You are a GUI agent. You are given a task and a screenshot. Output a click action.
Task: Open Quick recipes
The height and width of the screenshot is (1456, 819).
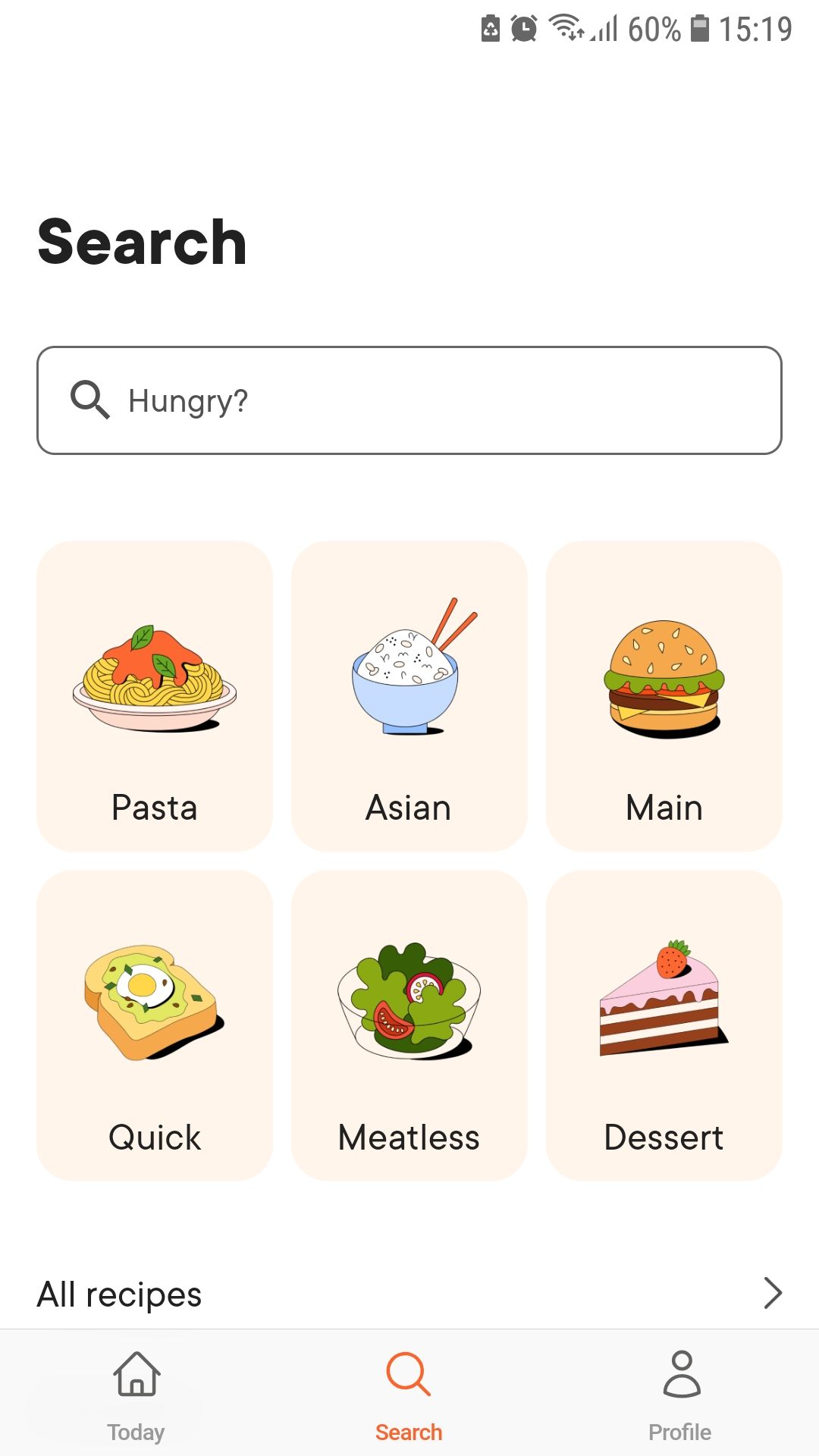coord(155,1025)
